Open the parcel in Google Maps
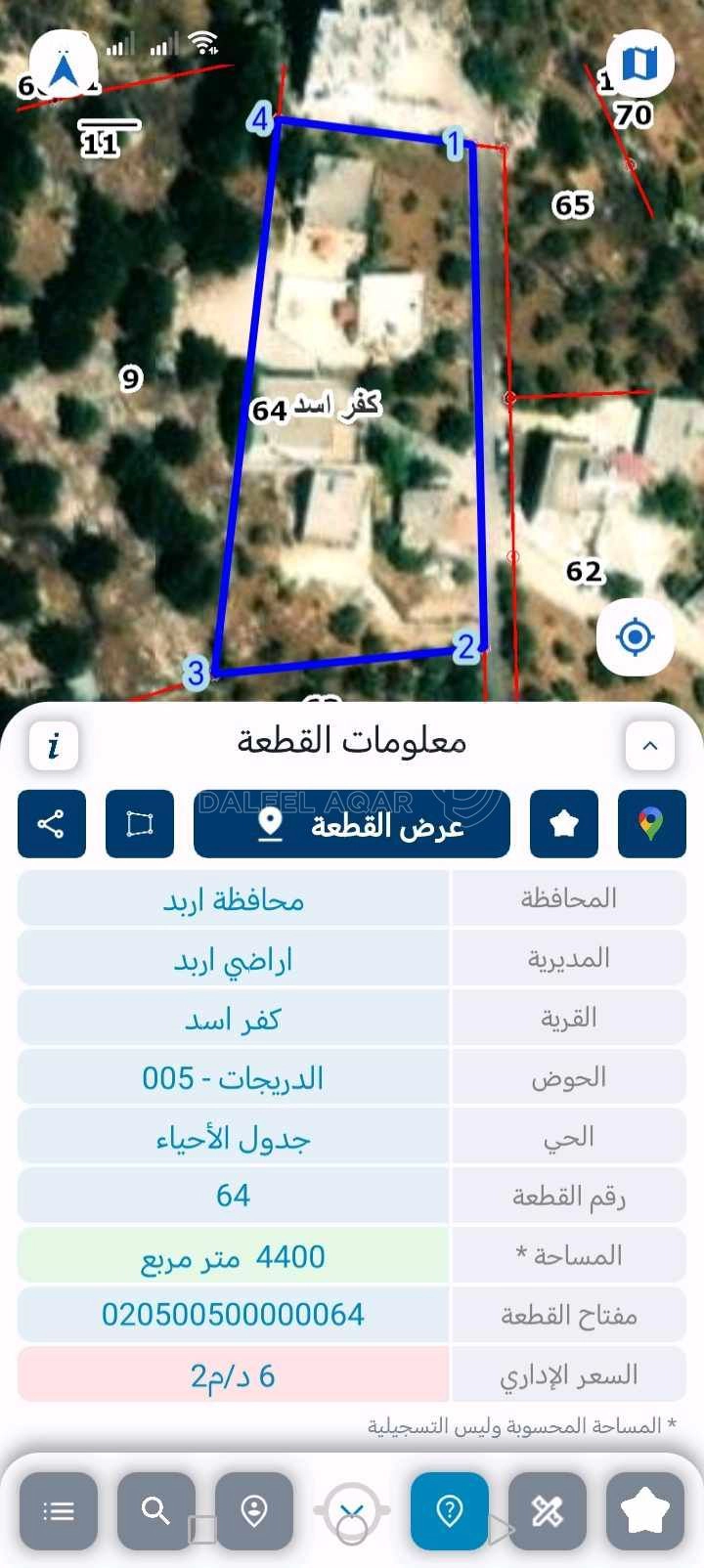This screenshot has width=704, height=1568. tap(651, 823)
